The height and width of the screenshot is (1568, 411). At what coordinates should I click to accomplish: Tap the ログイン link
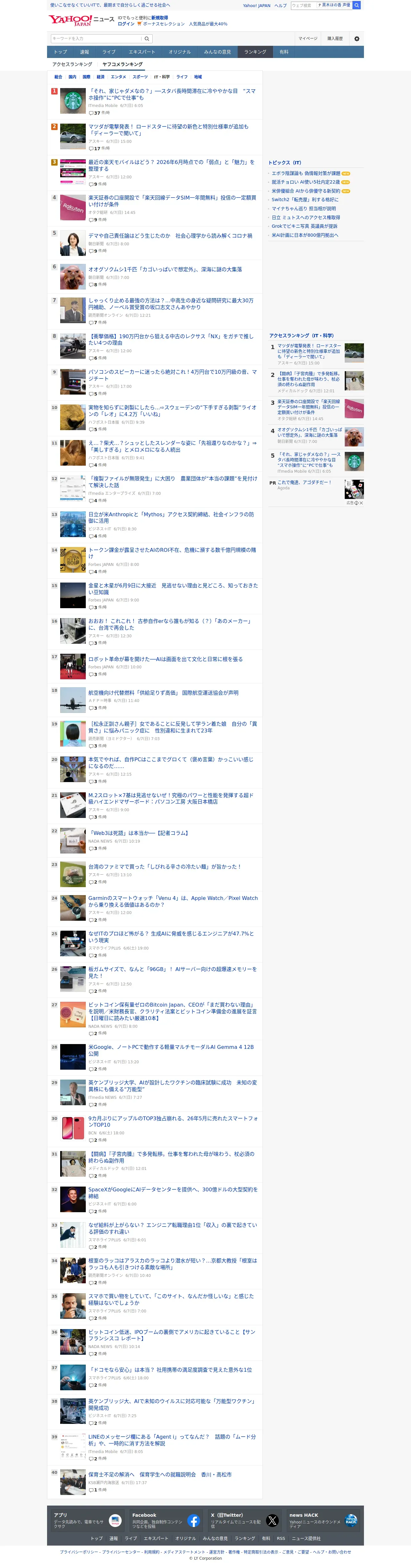coord(126,24)
